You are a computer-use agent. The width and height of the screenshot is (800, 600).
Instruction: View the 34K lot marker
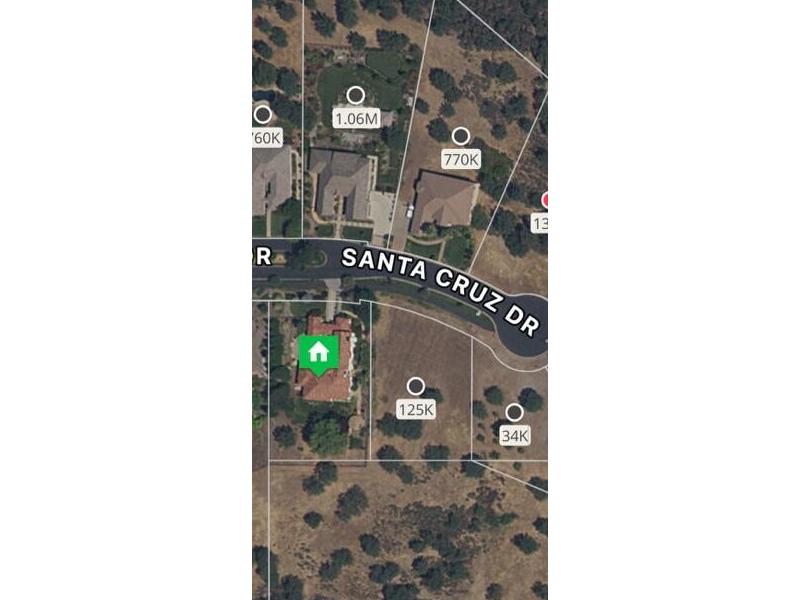click(x=514, y=412)
